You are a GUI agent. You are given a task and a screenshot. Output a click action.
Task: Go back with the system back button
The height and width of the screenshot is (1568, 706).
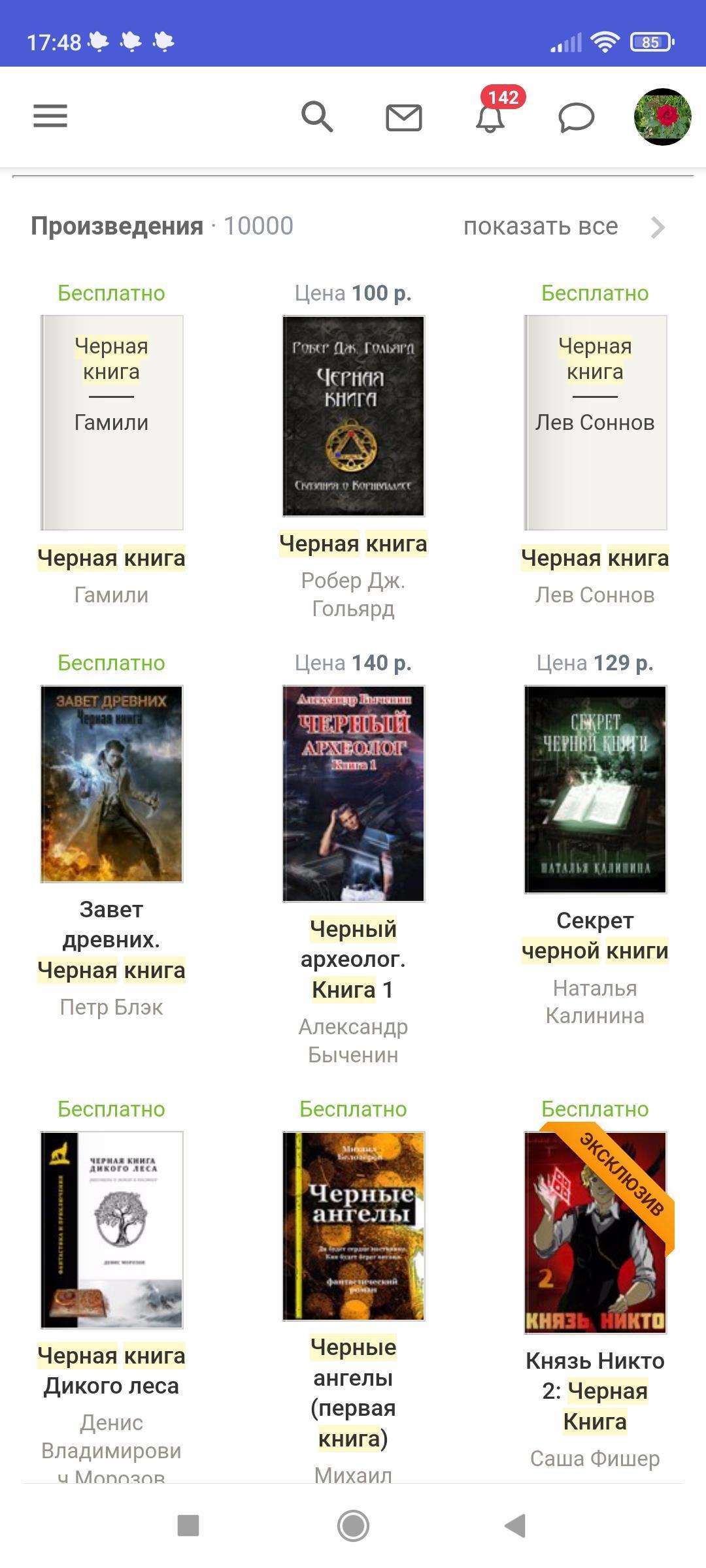515,1526
